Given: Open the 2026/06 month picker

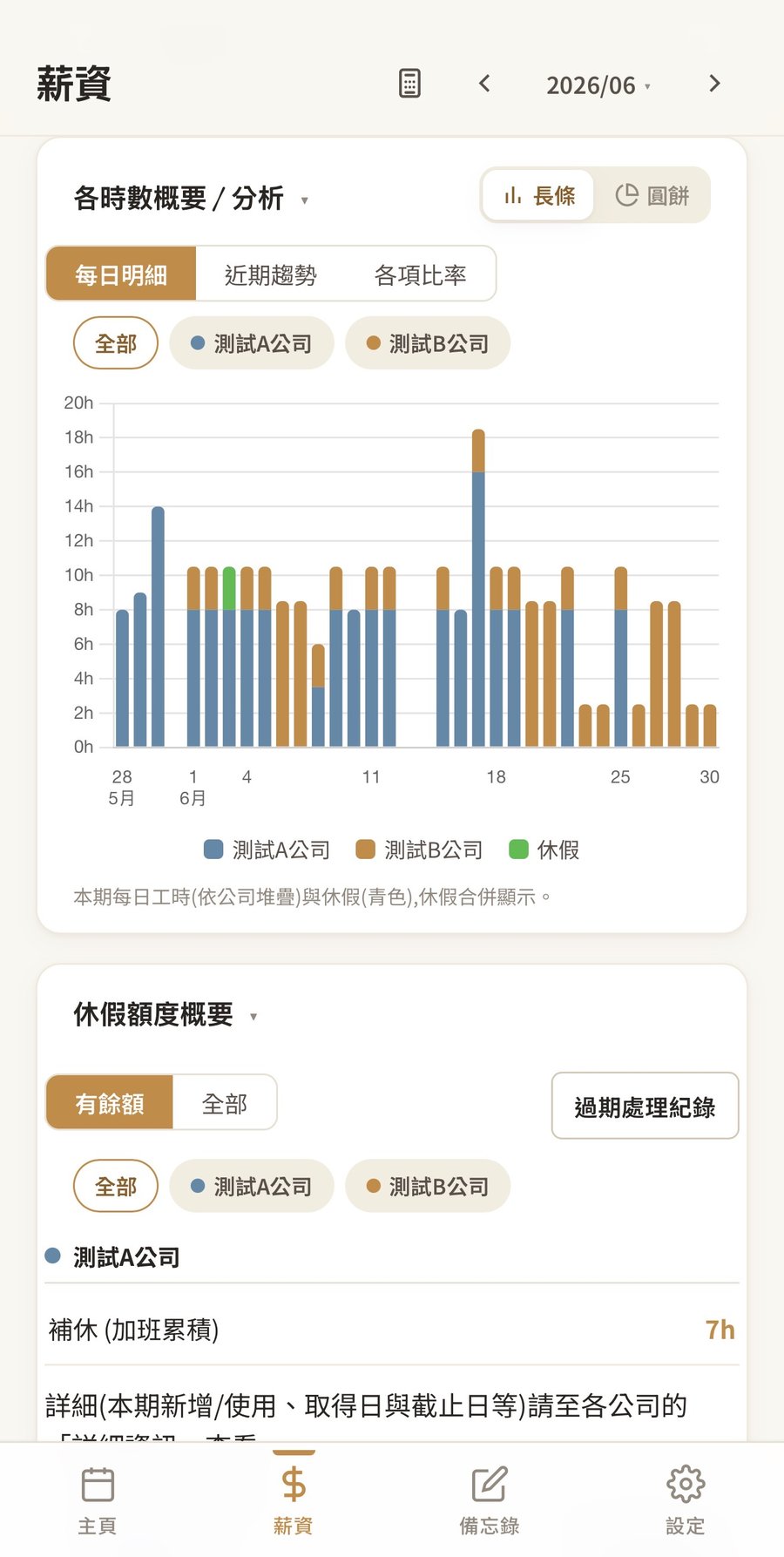Looking at the screenshot, I should pos(598,85).
